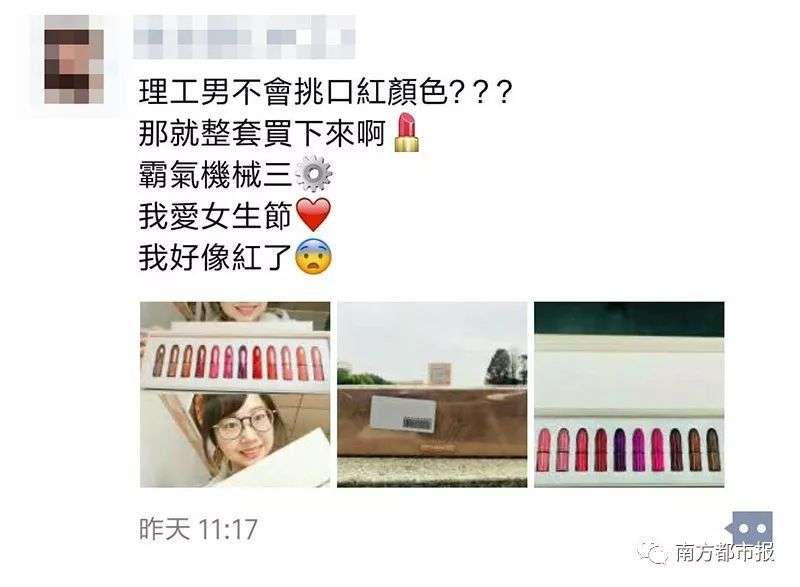View the photo of the girl holding lipsticks
Image resolution: width=800 pixels, height=587 pixels.
[234, 393]
